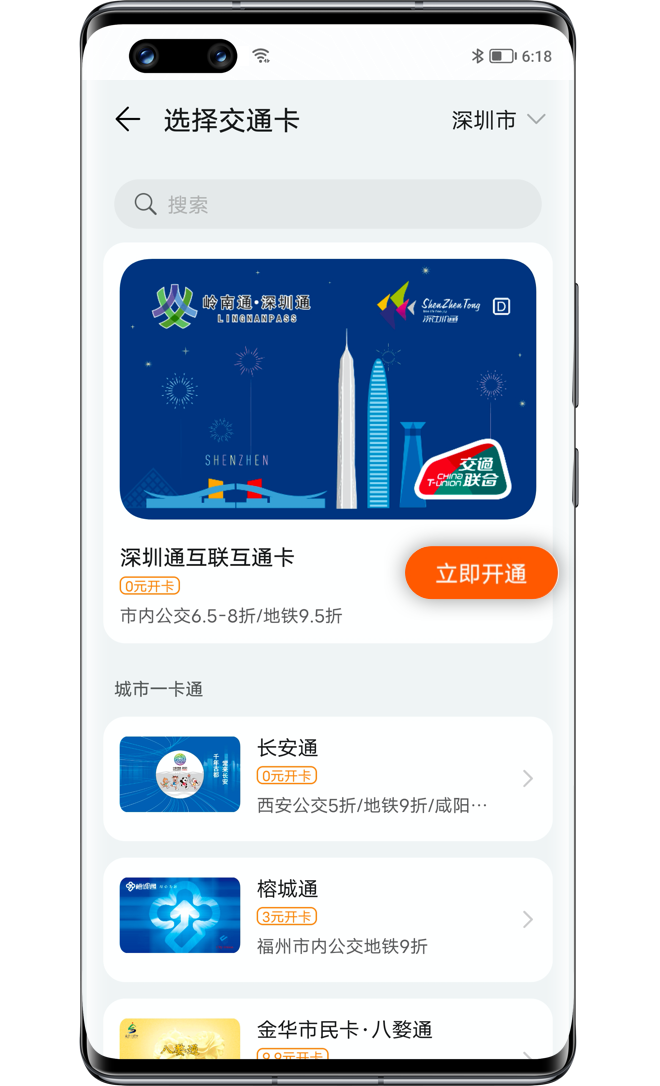The width and height of the screenshot is (660, 1086).
Task: Open the 深圳市 city dropdown
Action: 498,121
